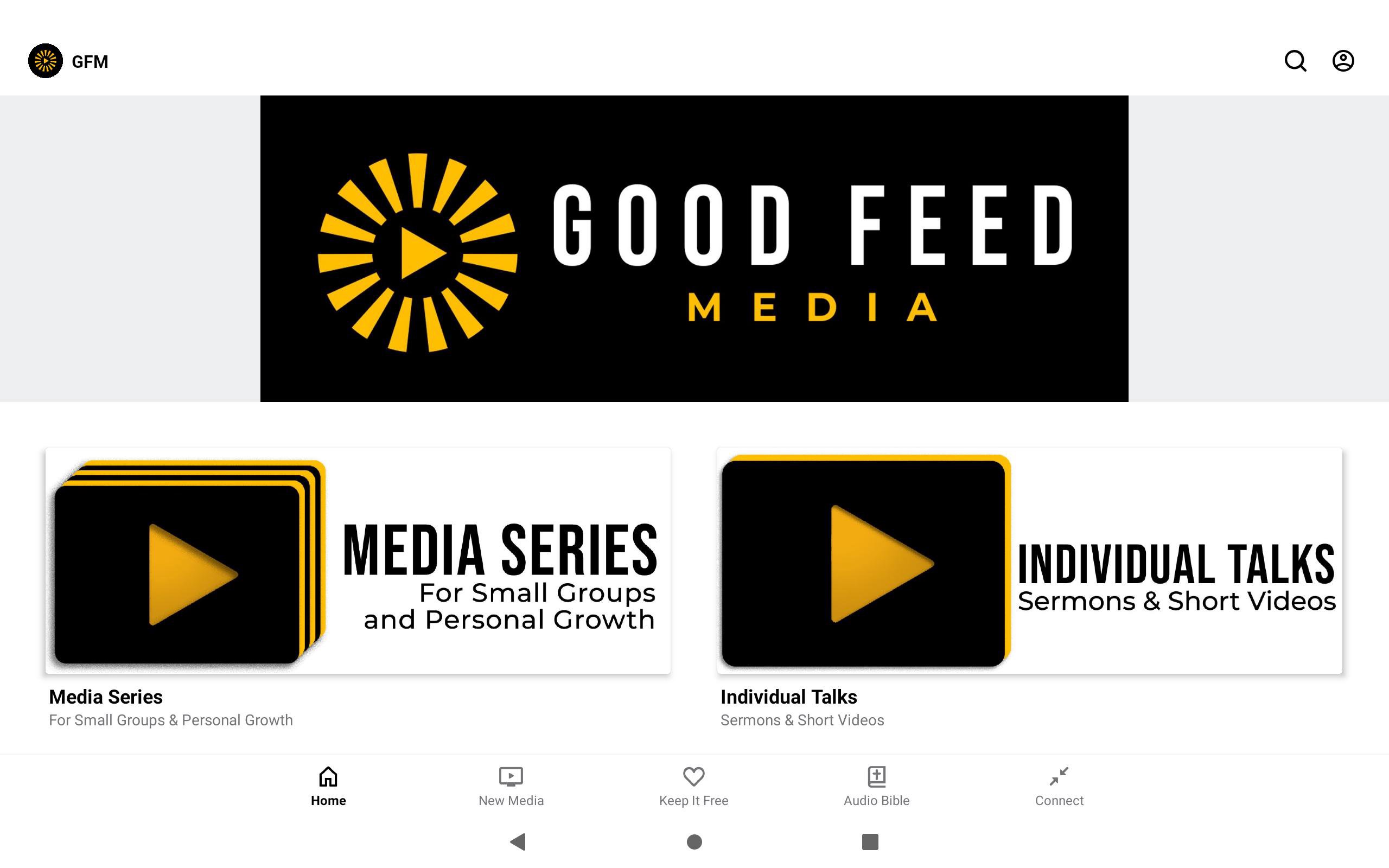Select the Audio Bible tab
The image size is (1389, 868).
[x=876, y=786]
